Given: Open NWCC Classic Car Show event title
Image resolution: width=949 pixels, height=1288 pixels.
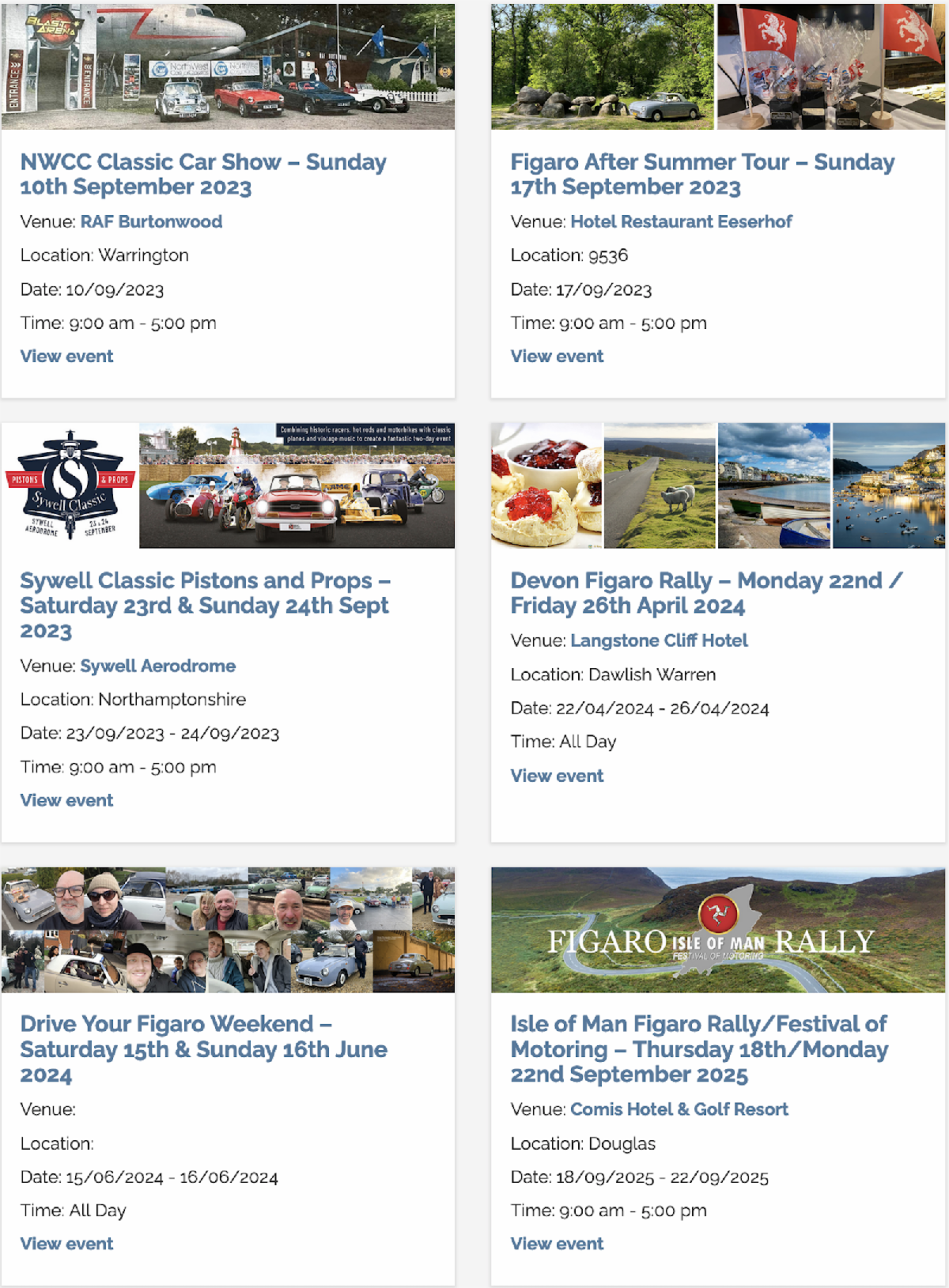Looking at the screenshot, I should click(202, 174).
